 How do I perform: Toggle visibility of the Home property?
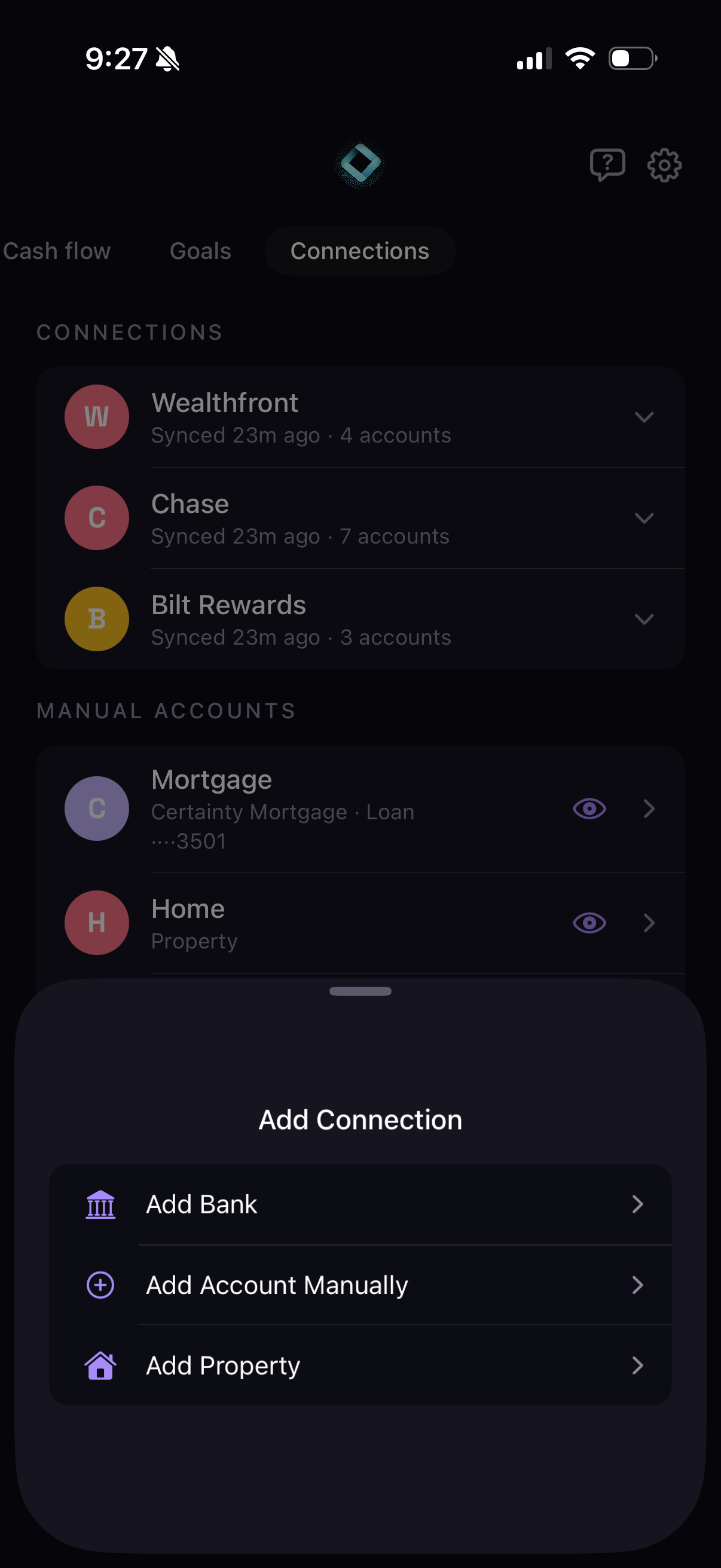tap(589, 923)
